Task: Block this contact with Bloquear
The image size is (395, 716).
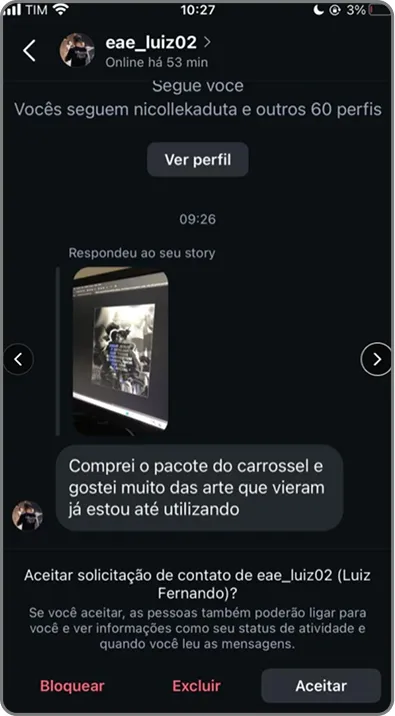Action: coord(72,685)
